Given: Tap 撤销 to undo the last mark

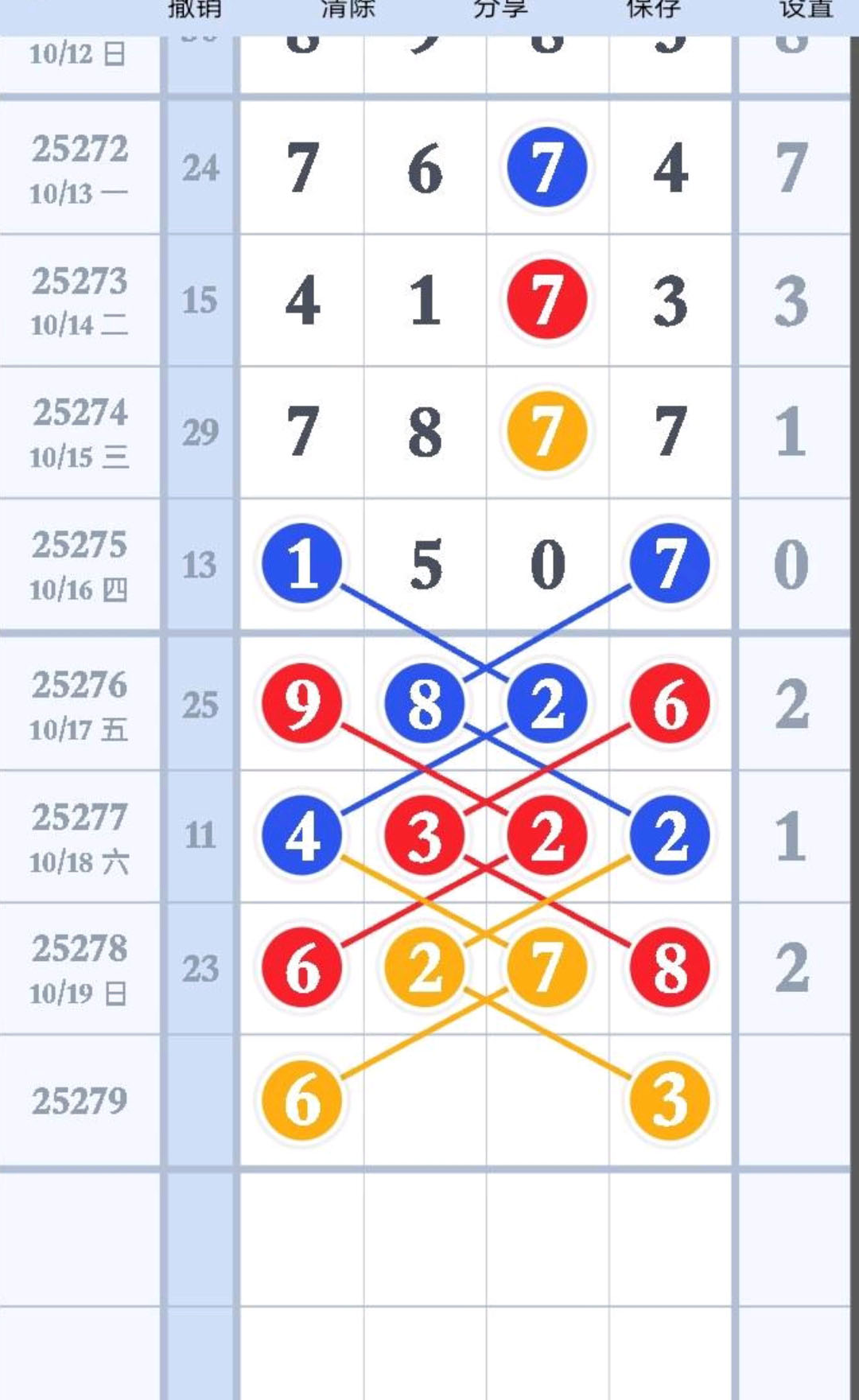Looking at the screenshot, I should 194,10.
